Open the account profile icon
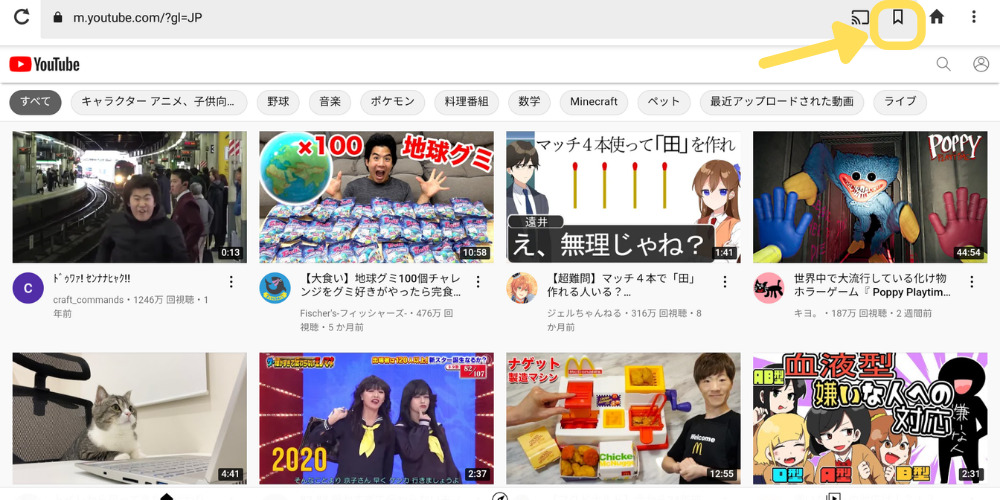The width and height of the screenshot is (1000, 500). click(x=981, y=64)
